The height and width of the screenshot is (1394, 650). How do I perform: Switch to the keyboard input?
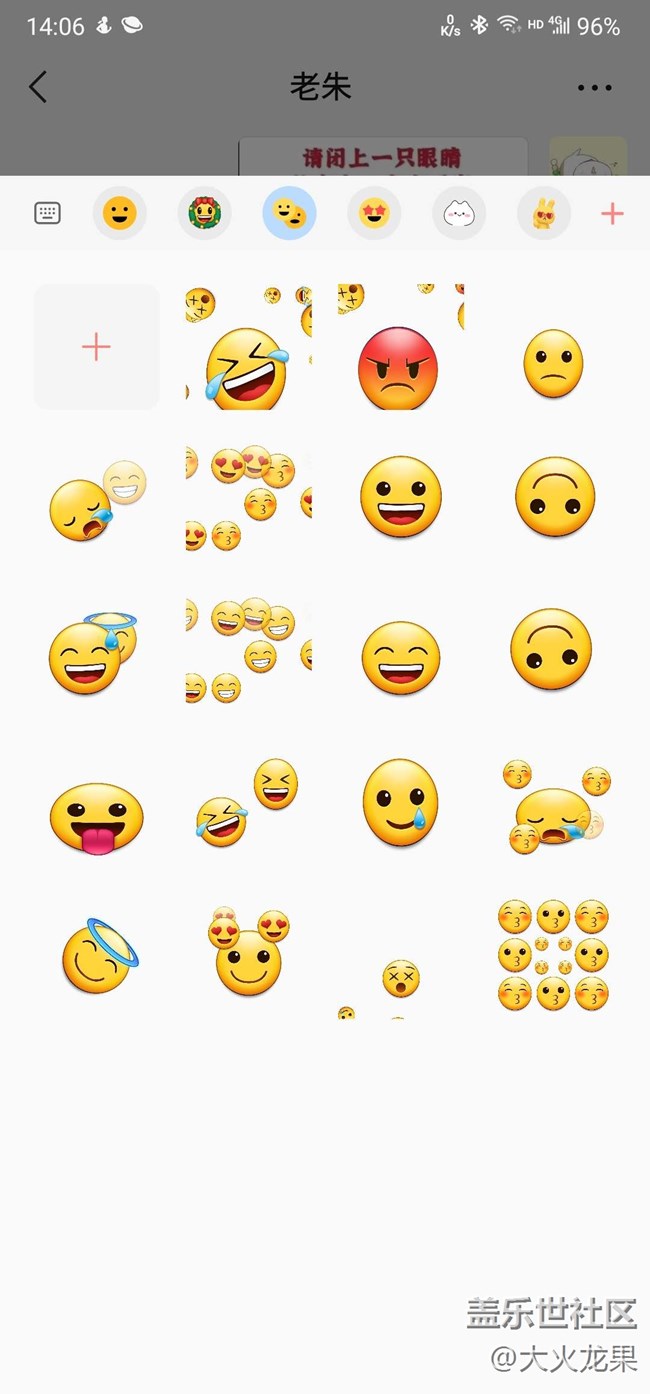click(47, 213)
